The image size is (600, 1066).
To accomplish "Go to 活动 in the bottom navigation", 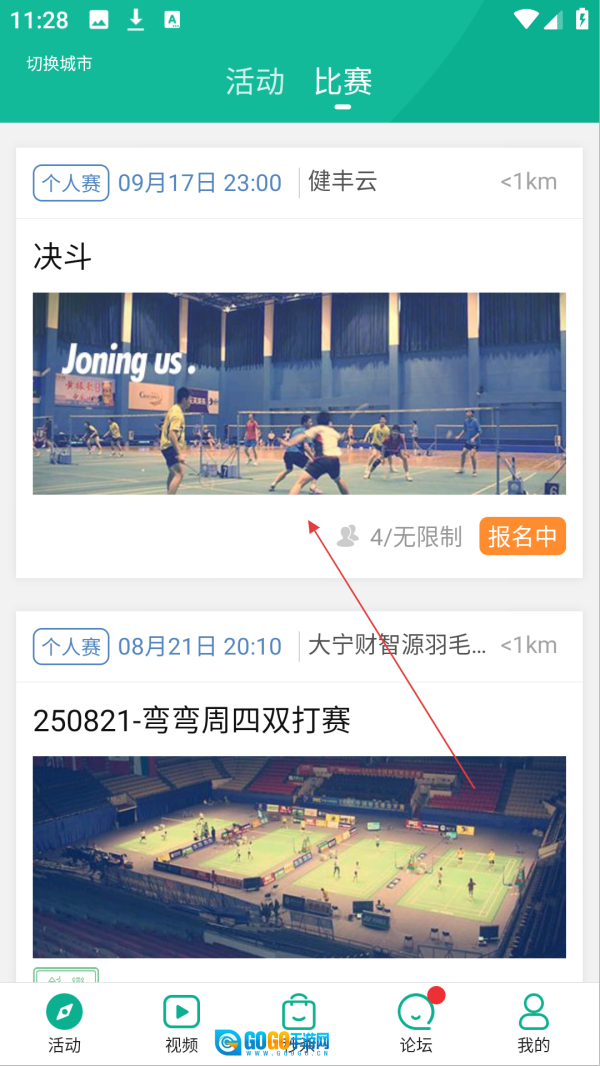I will [64, 1024].
